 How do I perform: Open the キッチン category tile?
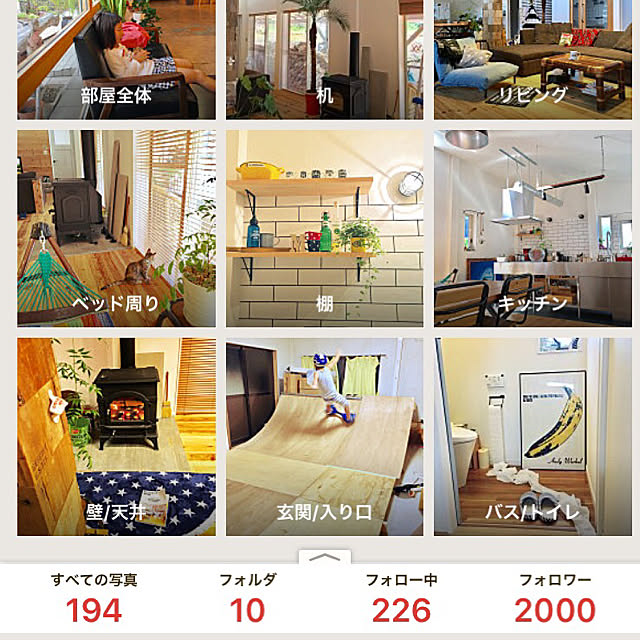point(532,228)
